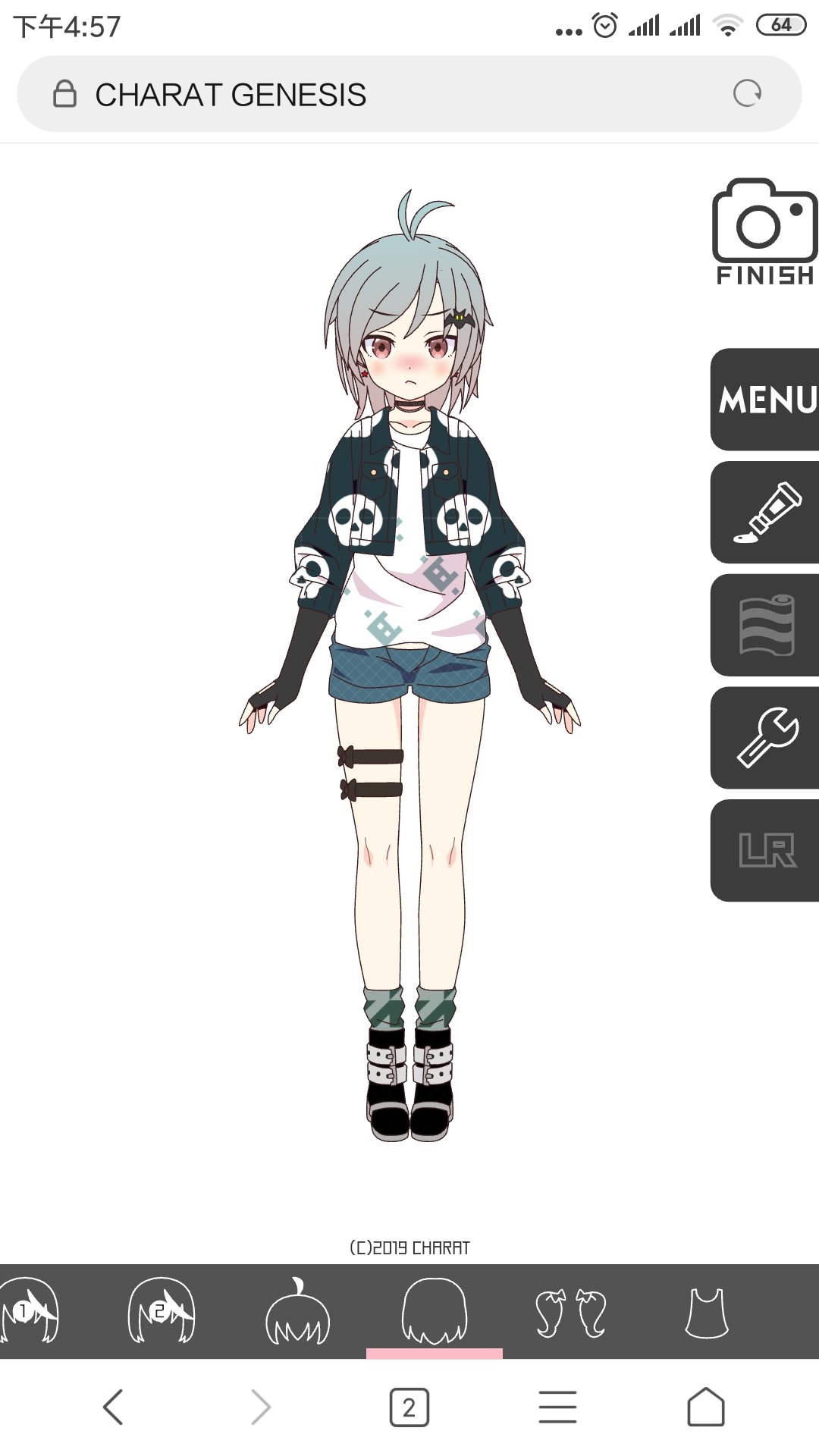
Task: Open the wrench adjustment tool
Action: point(766,738)
